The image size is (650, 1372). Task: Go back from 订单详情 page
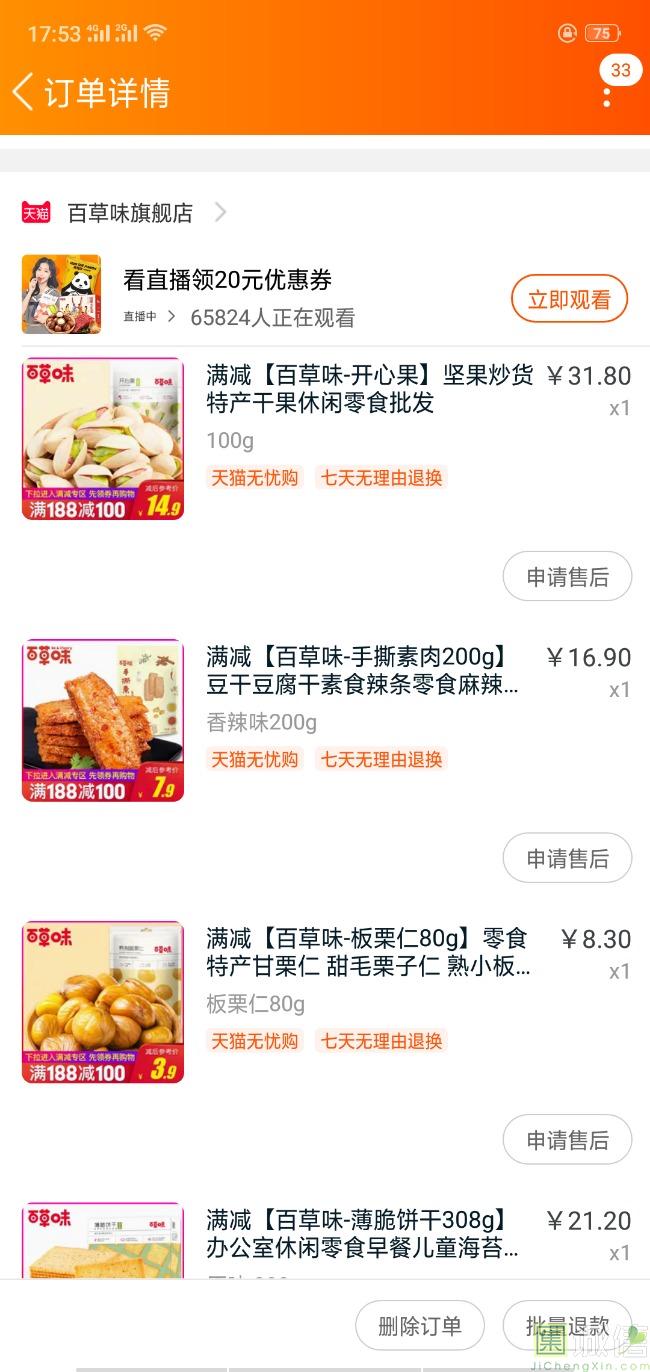coord(24,92)
